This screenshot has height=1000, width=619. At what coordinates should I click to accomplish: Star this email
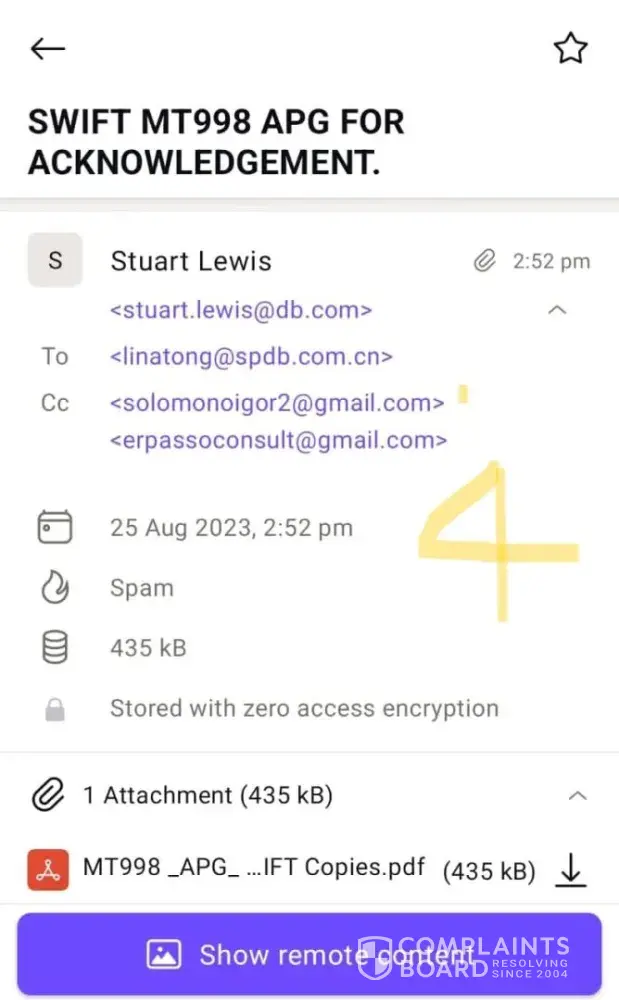tap(570, 48)
